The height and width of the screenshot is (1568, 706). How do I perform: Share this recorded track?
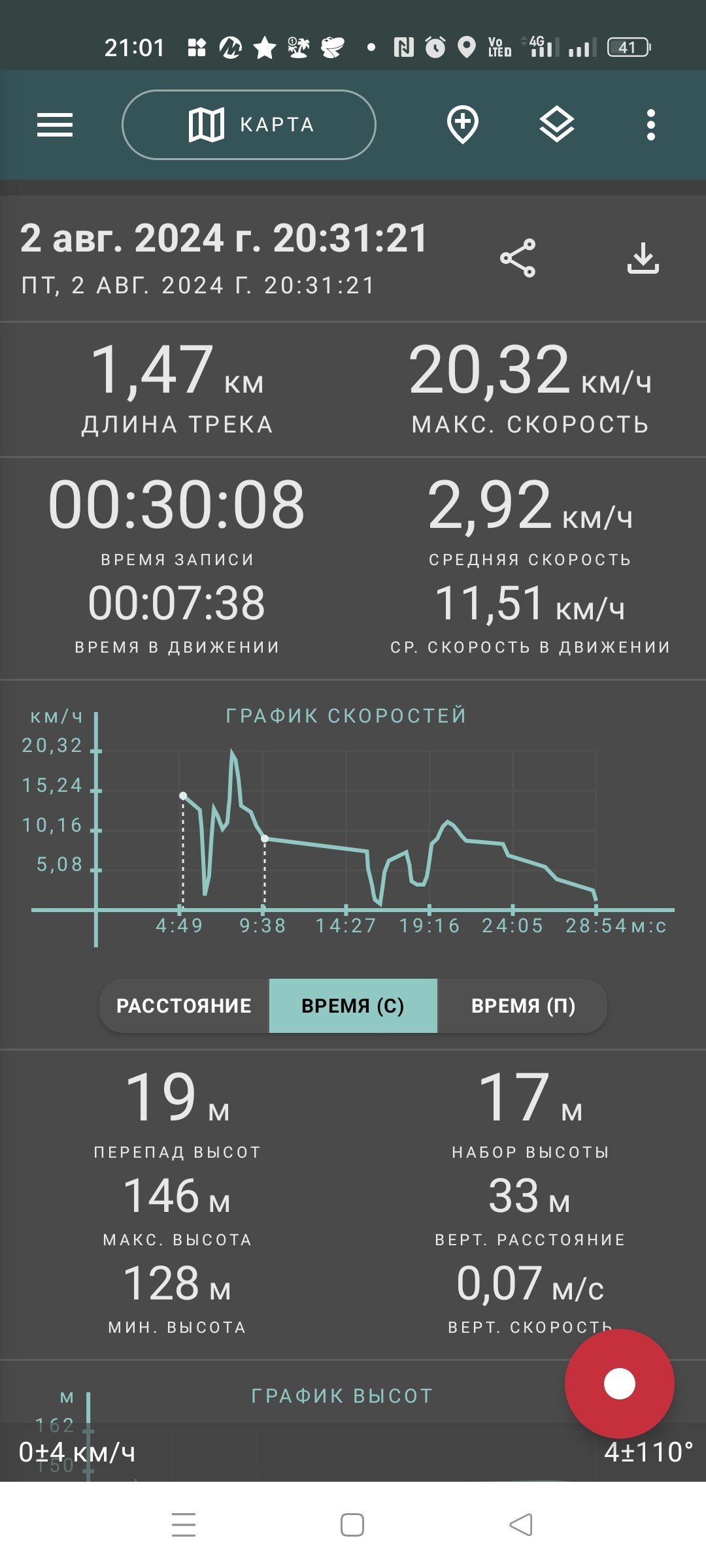point(518,258)
